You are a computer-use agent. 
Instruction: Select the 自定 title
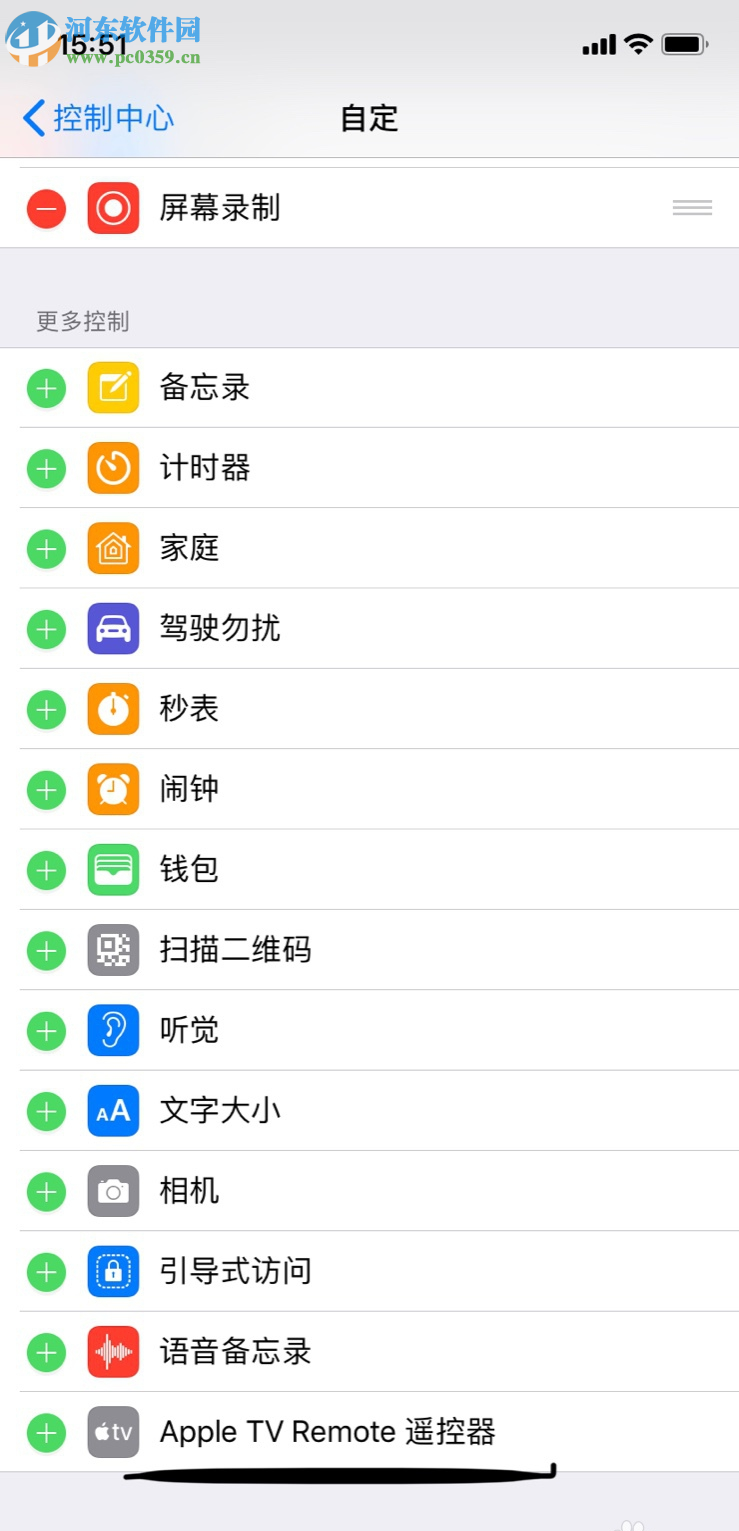coord(369,118)
